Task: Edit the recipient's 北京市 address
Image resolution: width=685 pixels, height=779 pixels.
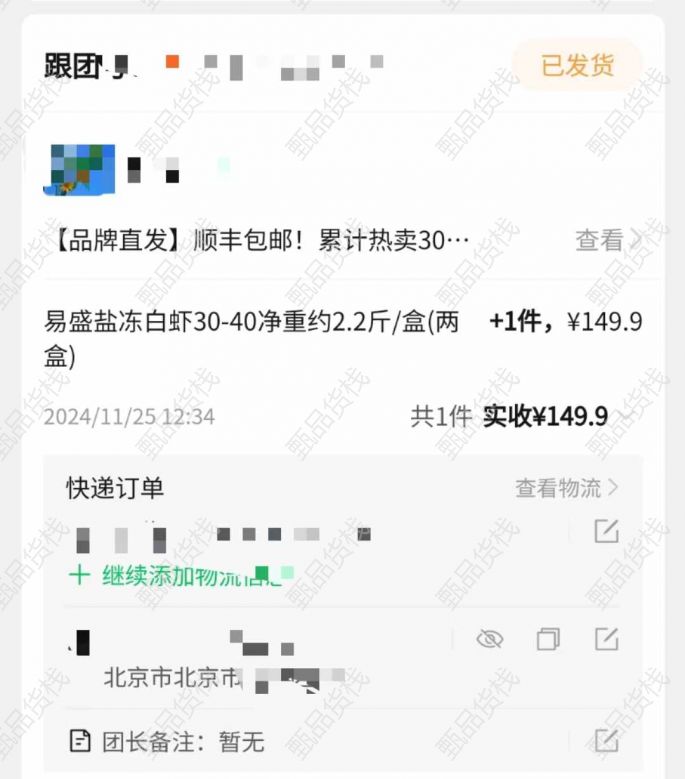Action: [x=606, y=639]
